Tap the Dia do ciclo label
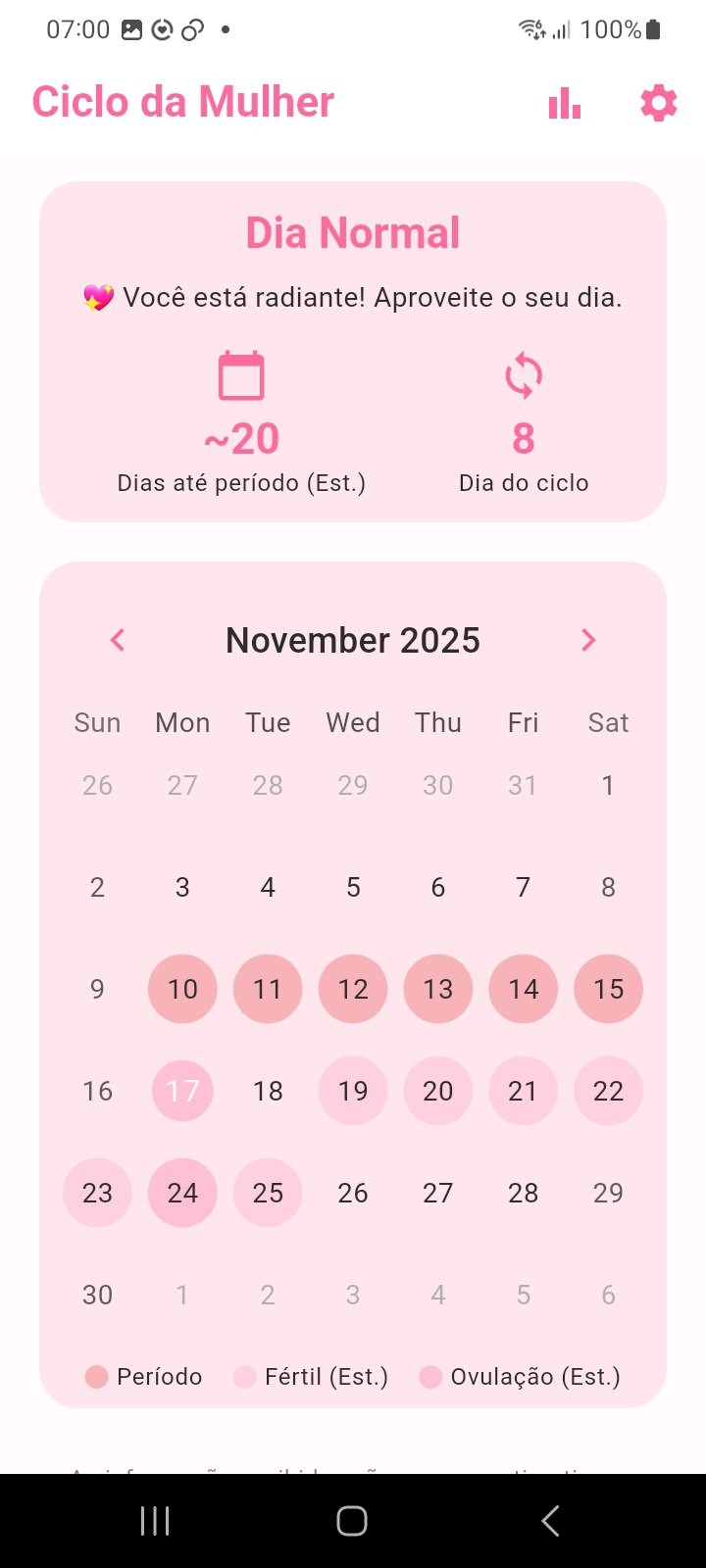This screenshot has height=1568, width=706. click(523, 482)
